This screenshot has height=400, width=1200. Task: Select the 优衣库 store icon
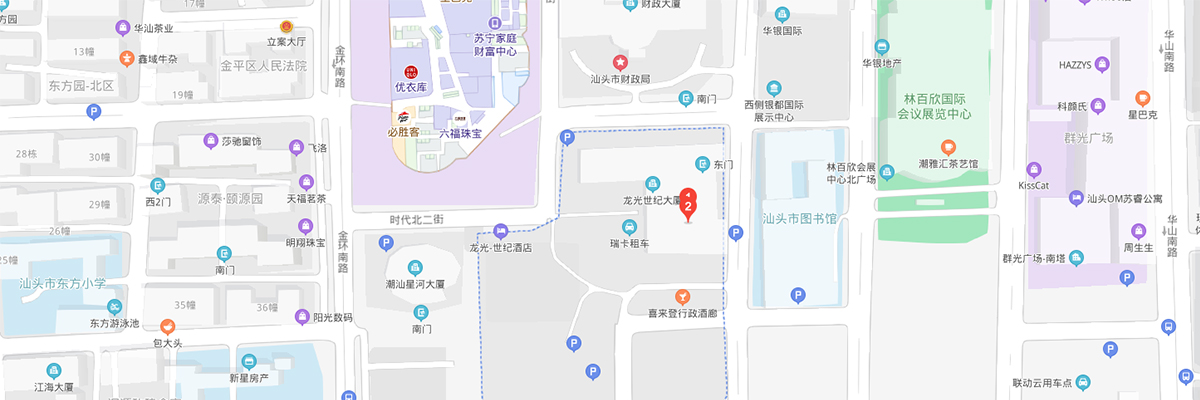[x=409, y=71]
